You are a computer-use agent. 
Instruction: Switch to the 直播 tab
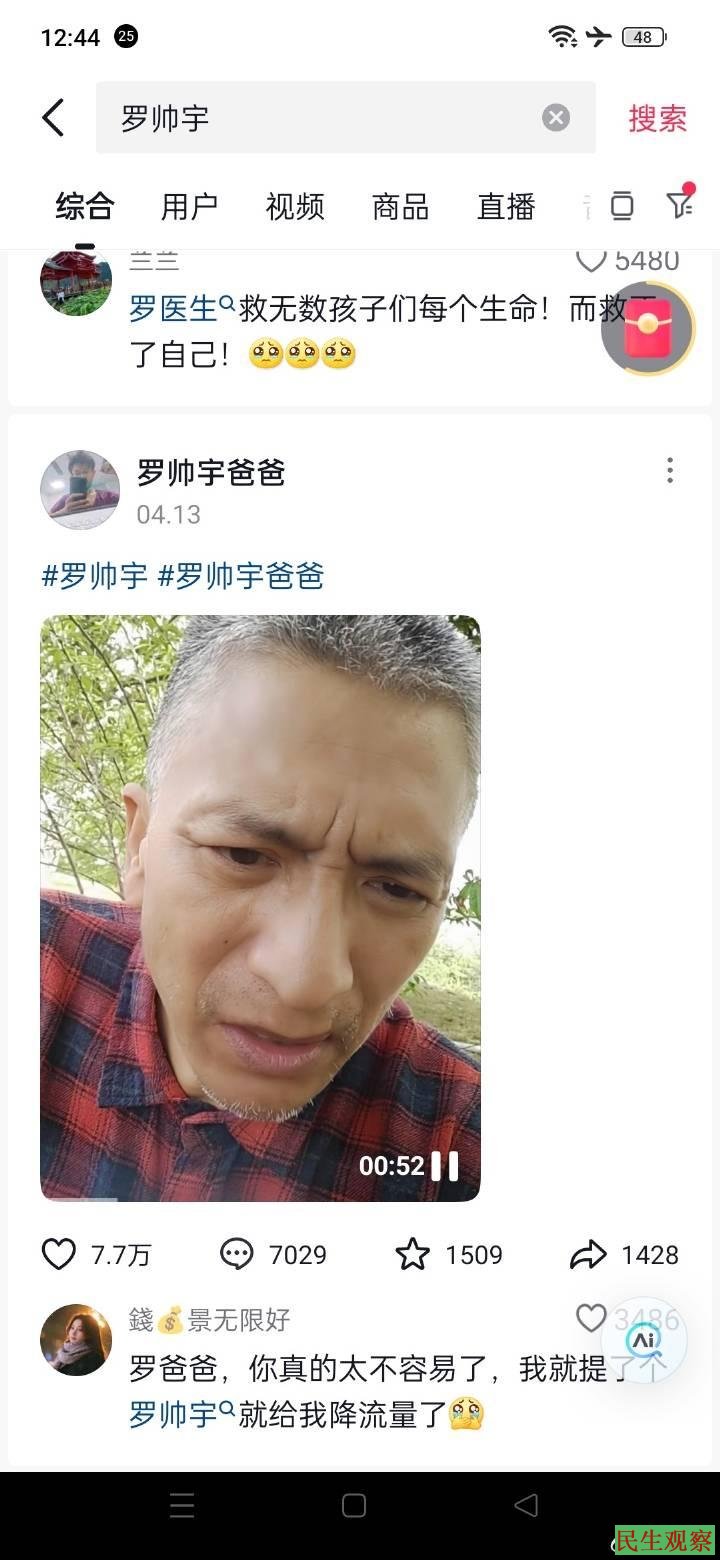click(506, 207)
